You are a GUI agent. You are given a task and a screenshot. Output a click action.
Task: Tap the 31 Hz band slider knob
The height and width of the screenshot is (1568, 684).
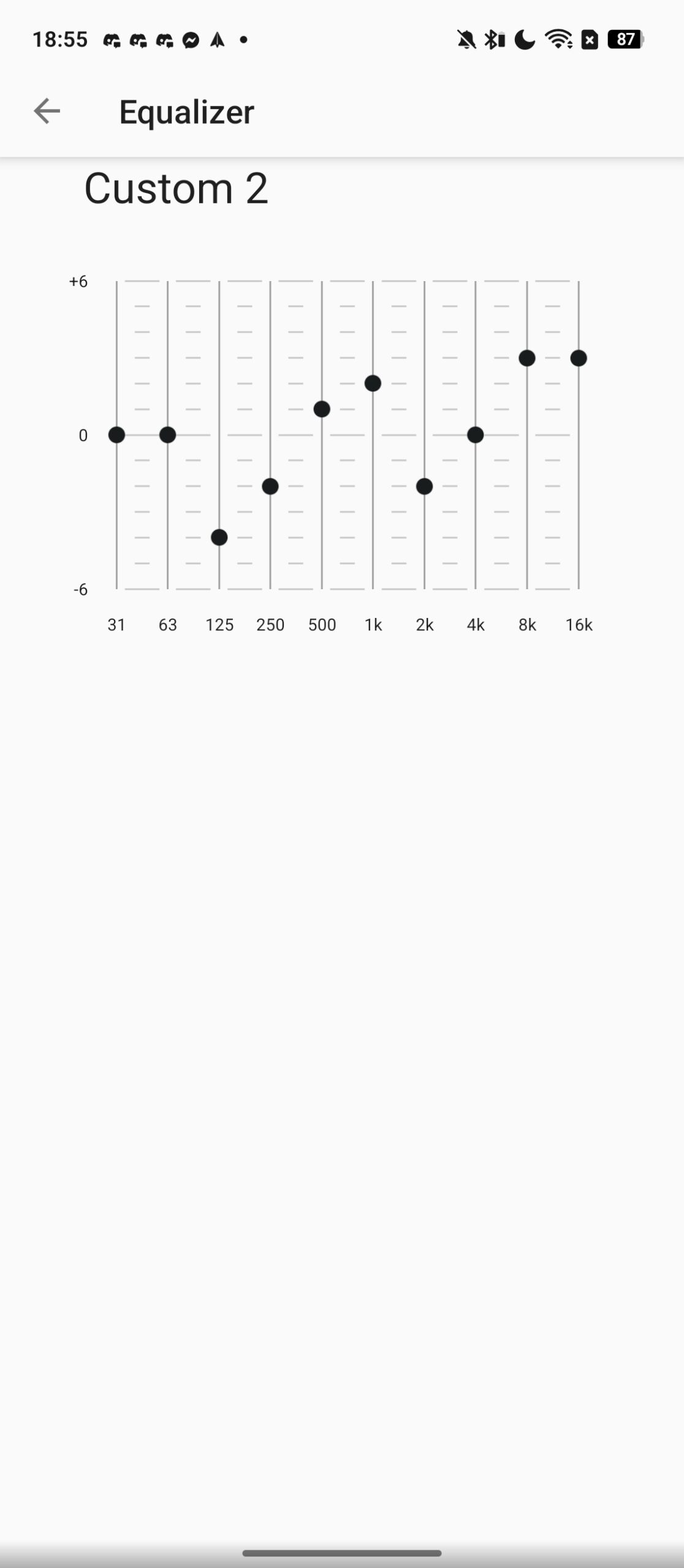point(116,435)
